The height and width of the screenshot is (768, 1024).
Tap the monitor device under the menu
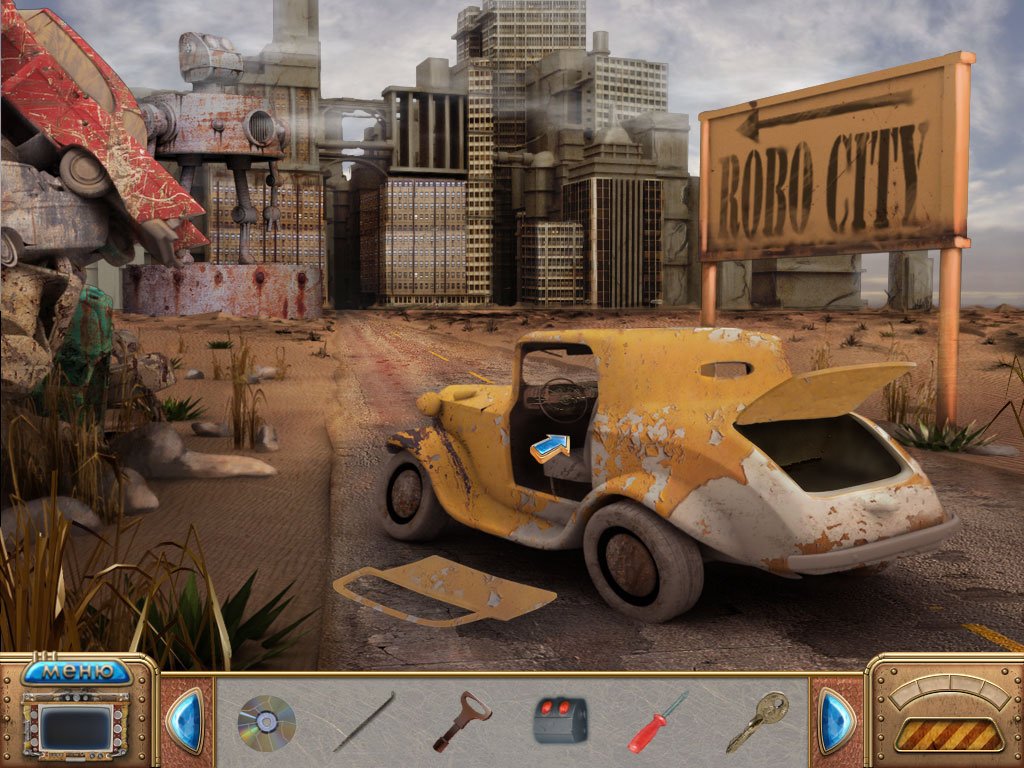[76, 726]
